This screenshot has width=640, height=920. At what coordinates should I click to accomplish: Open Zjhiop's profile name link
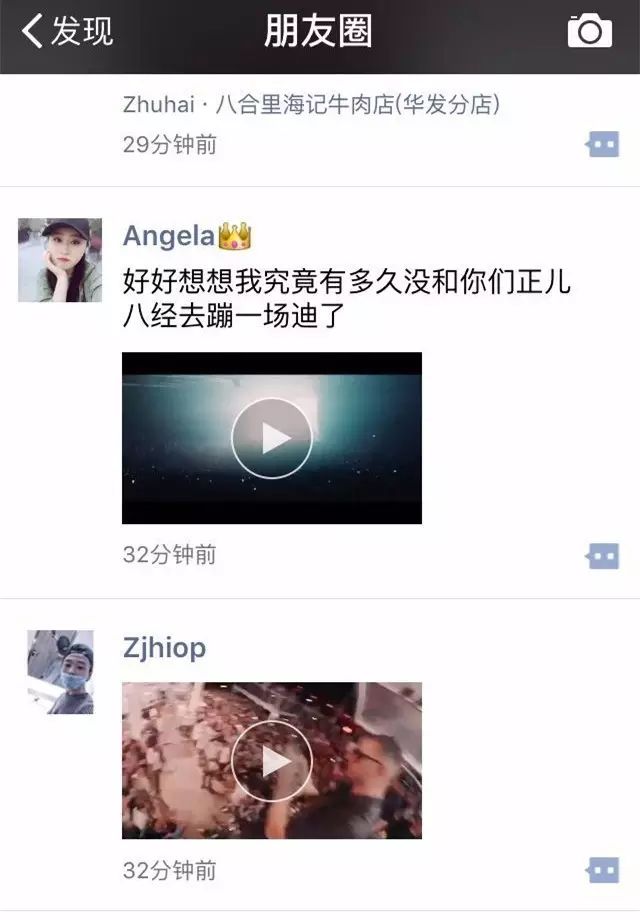164,648
